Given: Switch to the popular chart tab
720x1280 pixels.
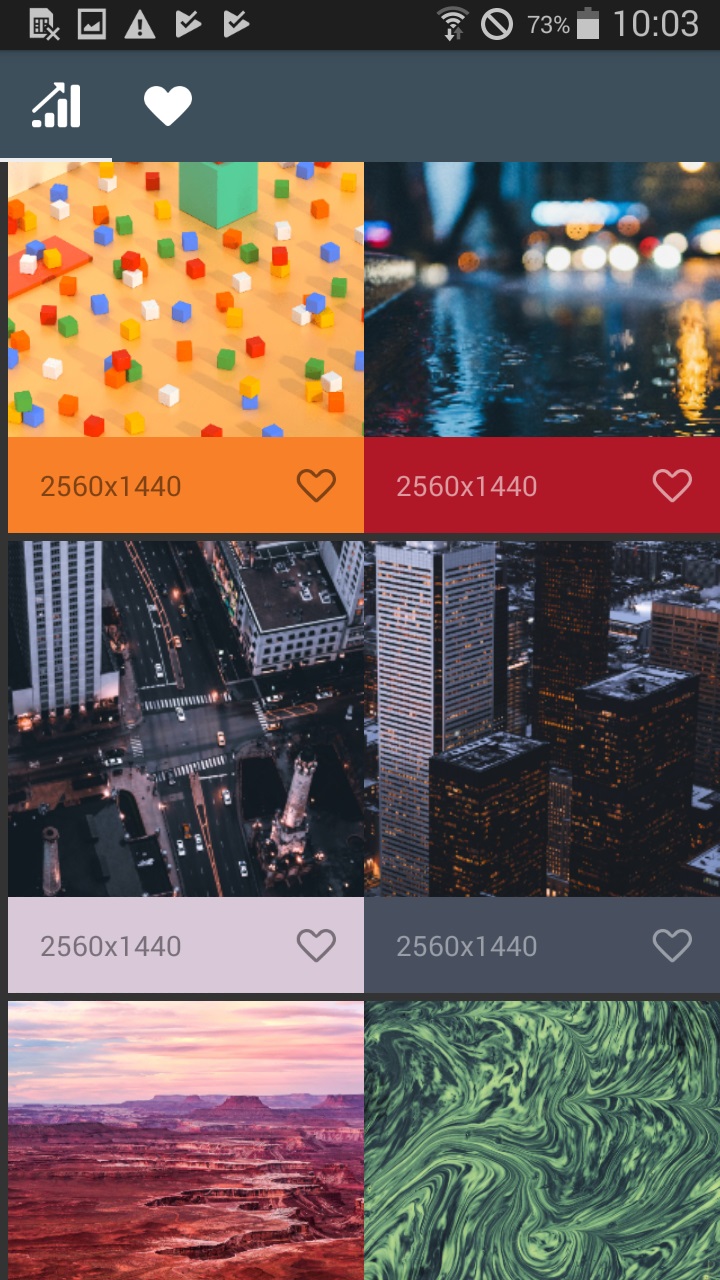Looking at the screenshot, I should [56, 105].
